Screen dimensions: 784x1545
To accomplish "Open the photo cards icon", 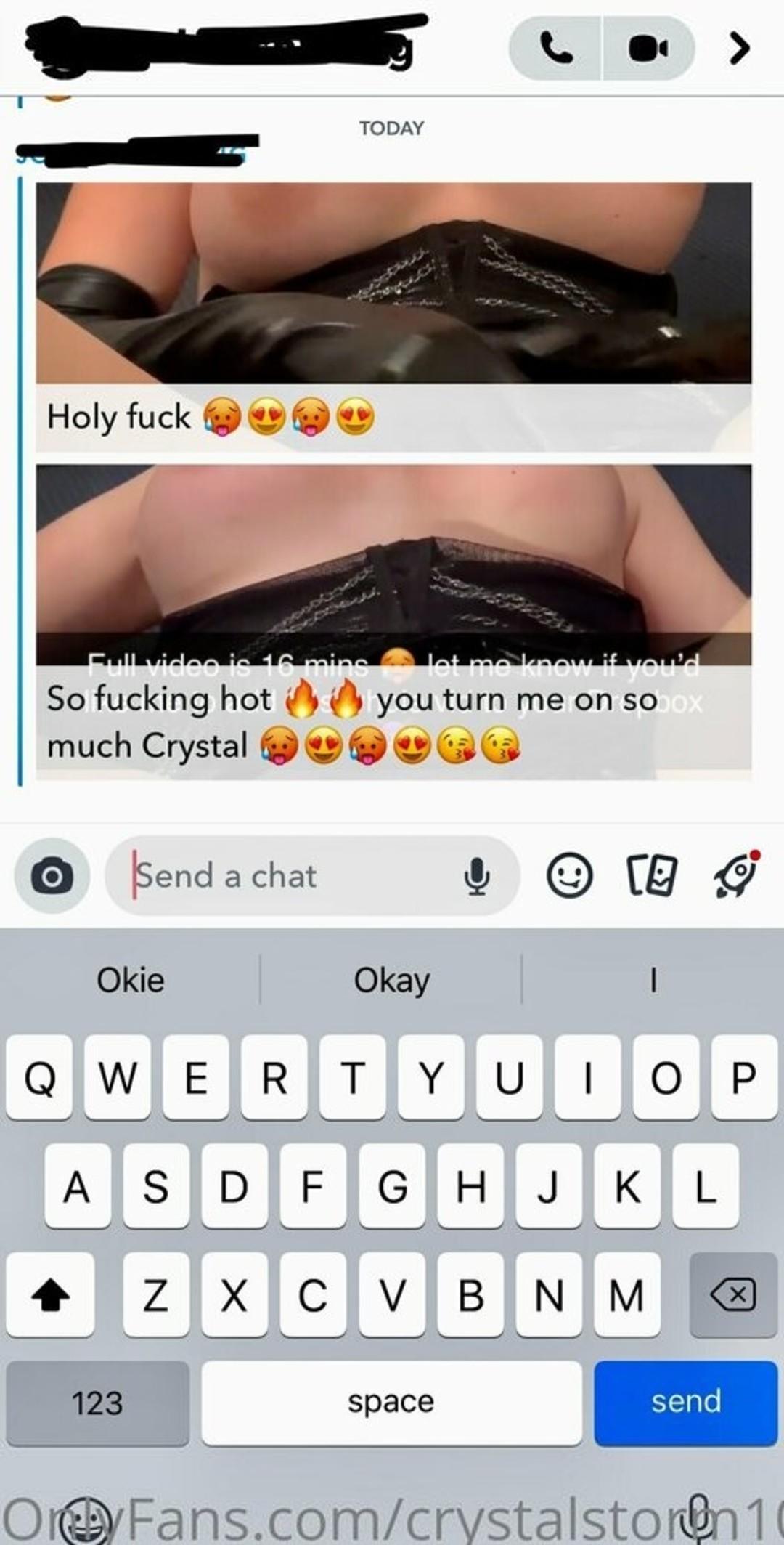I will coord(651,875).
